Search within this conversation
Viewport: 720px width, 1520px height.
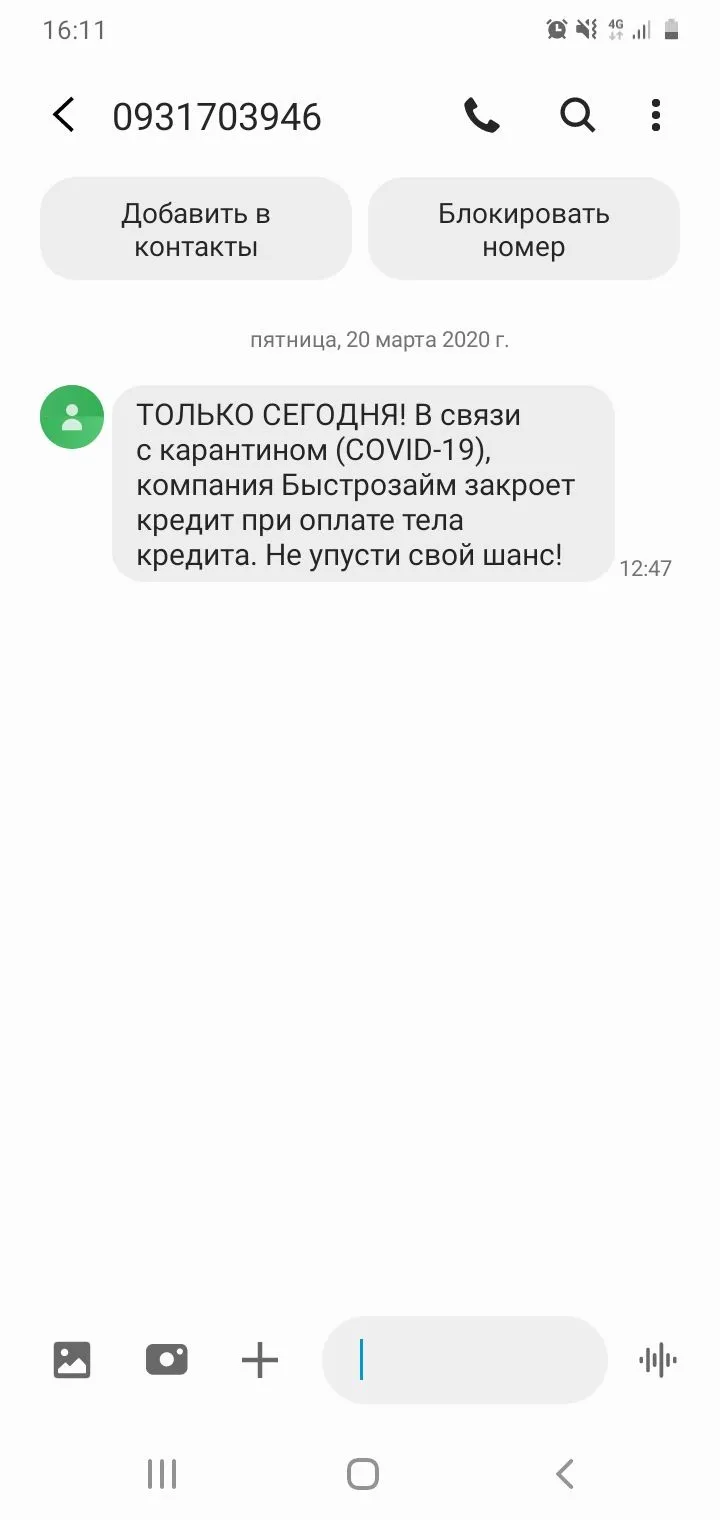click(577, 116)
